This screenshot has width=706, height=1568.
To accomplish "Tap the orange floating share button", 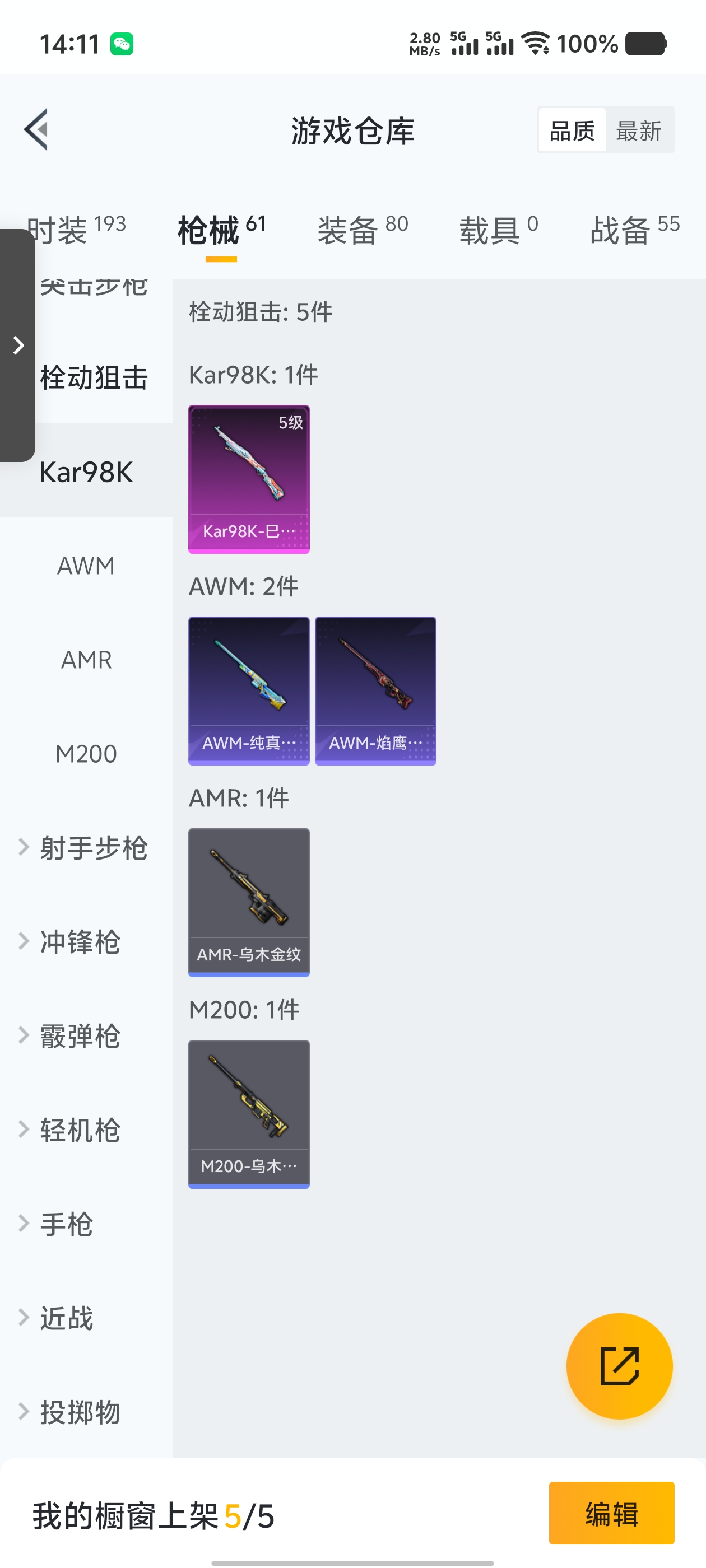I will [x=619, y=1366].
